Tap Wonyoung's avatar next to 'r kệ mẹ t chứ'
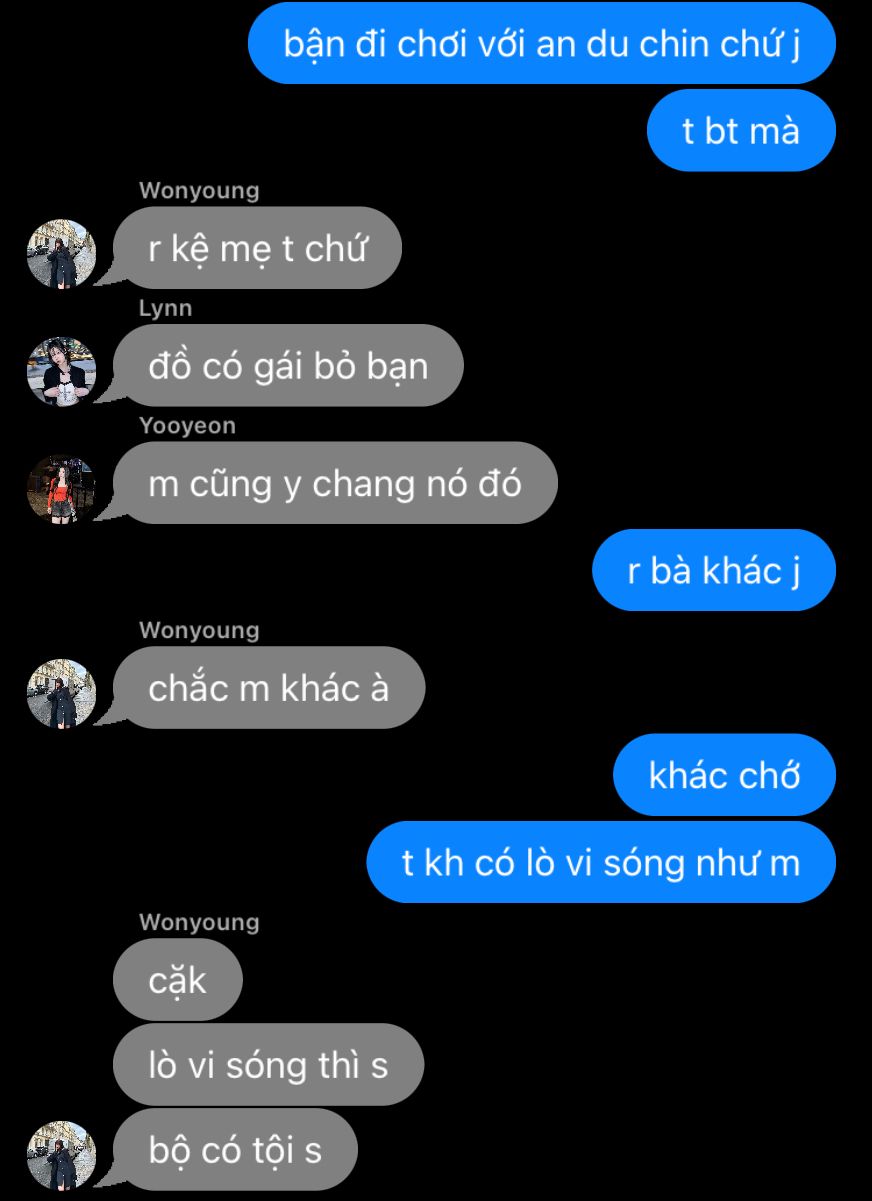Image resolution: width=872 pixels, height=1201 pixels. (x=61, y=253)
